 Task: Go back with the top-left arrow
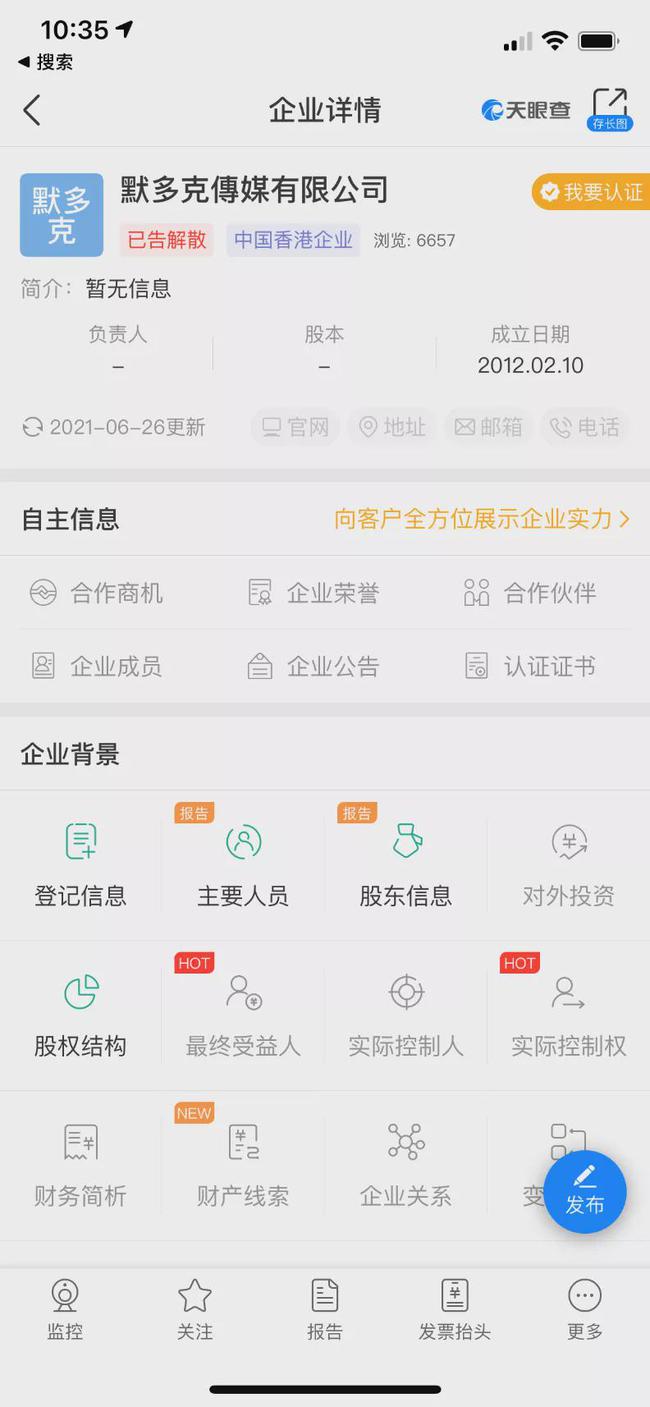(x=32, y=110)
